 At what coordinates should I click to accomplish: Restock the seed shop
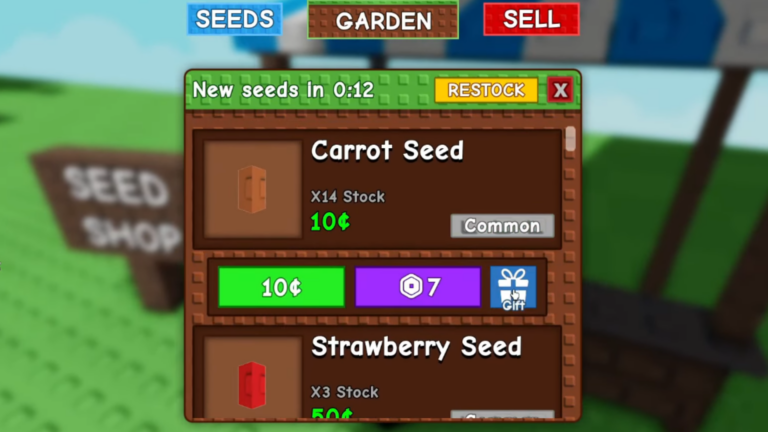point(486,90)
